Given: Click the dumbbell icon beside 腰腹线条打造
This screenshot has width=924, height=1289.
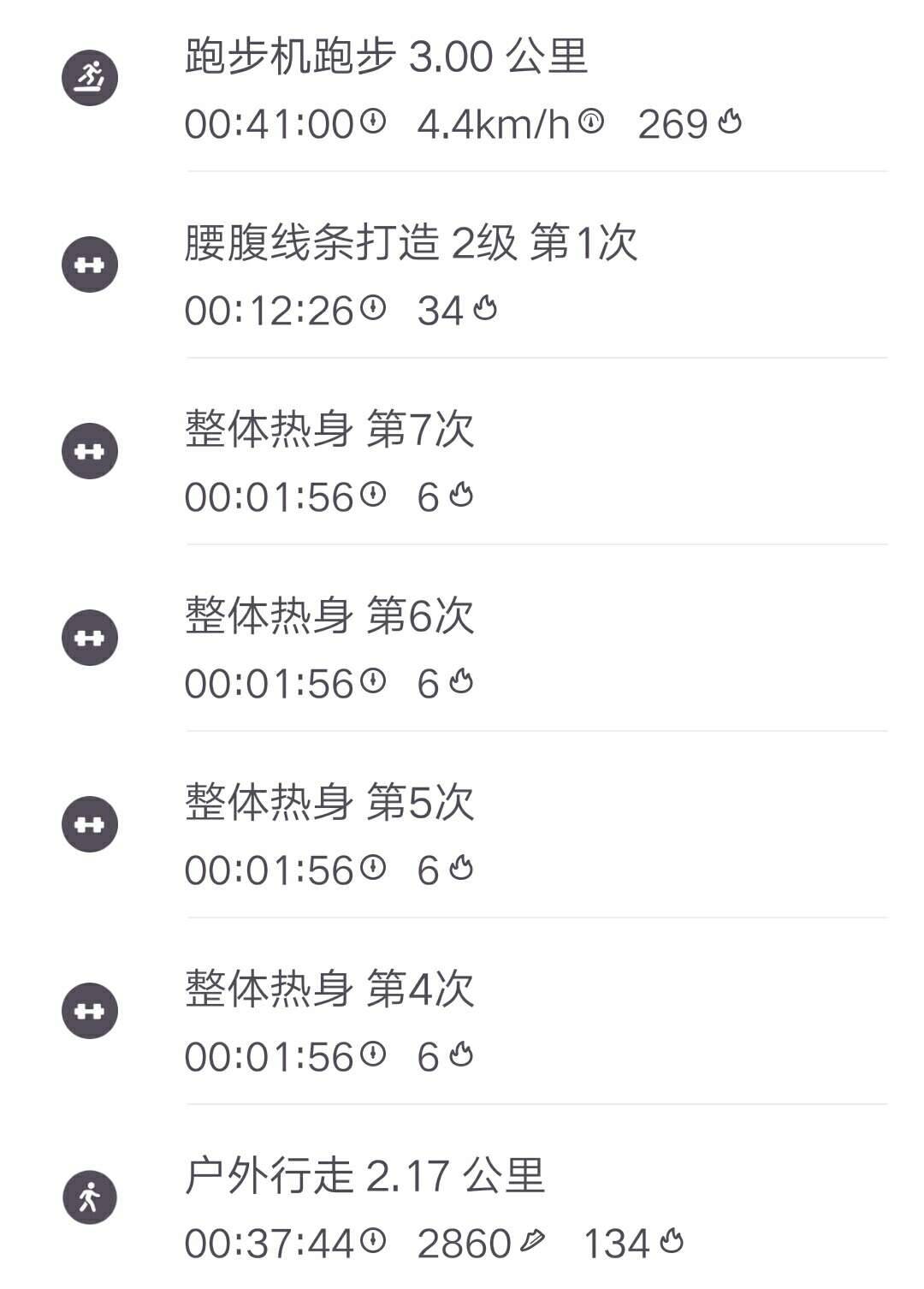Looking at the screenshot, I should (89, 265).
